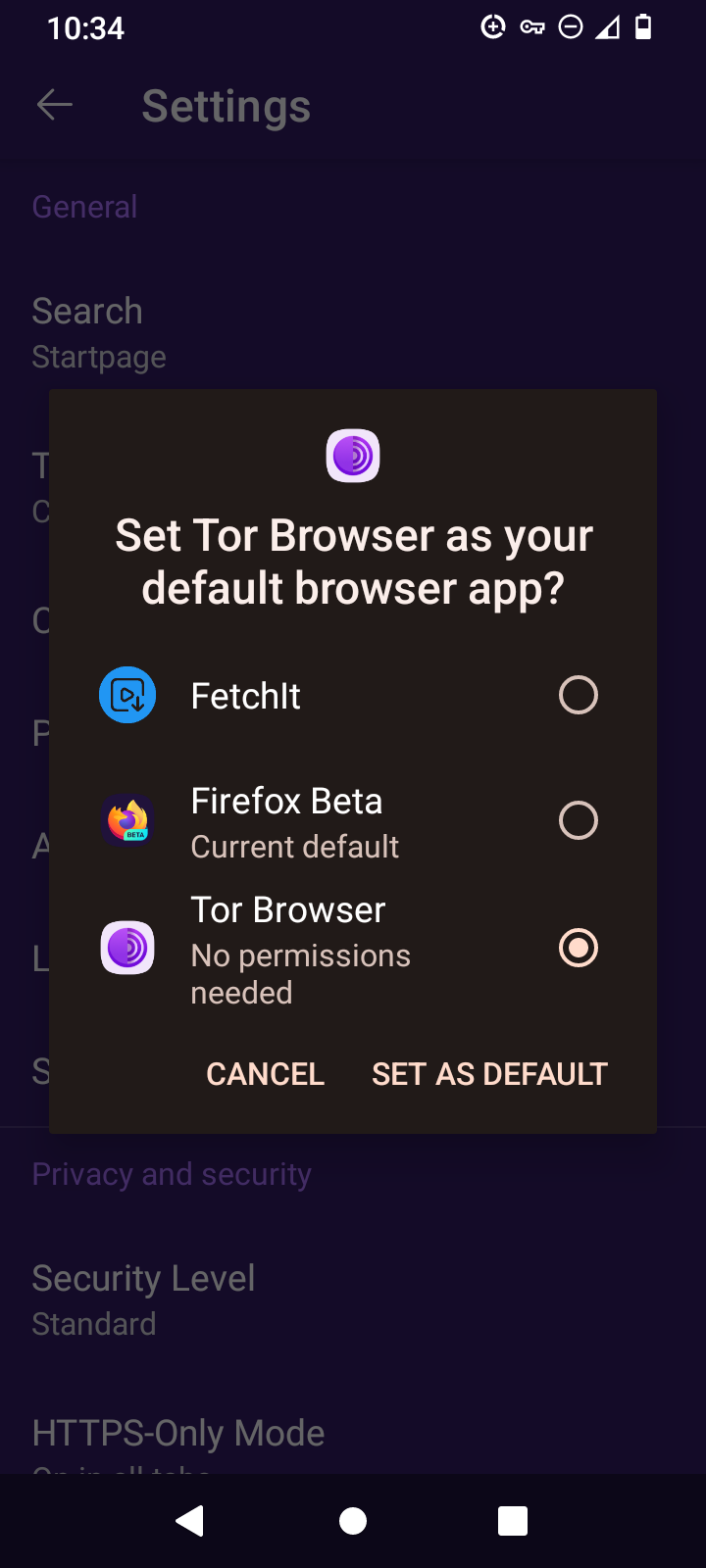This screenshot has height=1568, width=706.
Task: Choose Firefox Beta radio option
Action: [578, 821]
